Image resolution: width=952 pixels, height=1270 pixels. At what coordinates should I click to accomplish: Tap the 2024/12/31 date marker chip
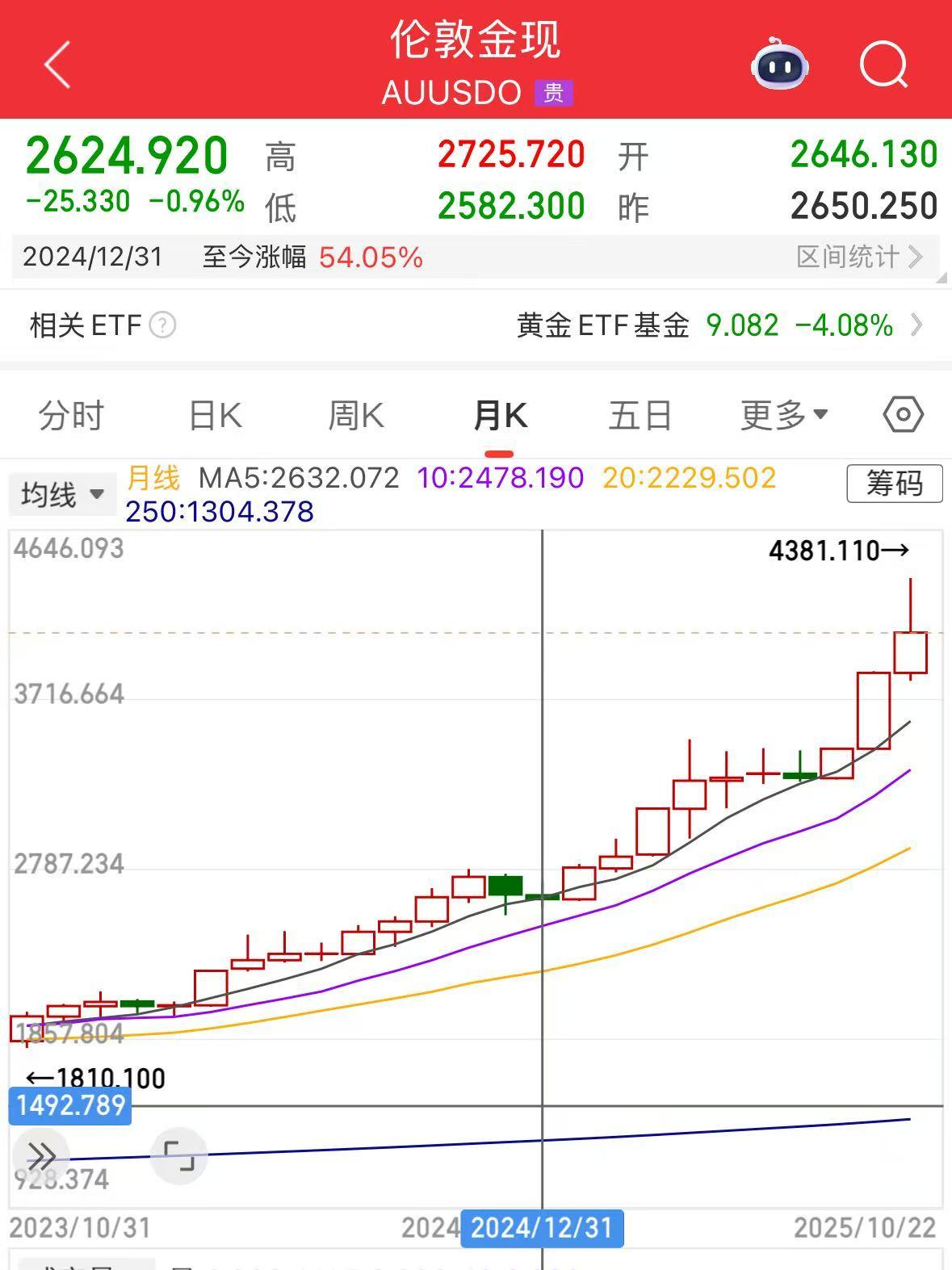point(542,1229)
